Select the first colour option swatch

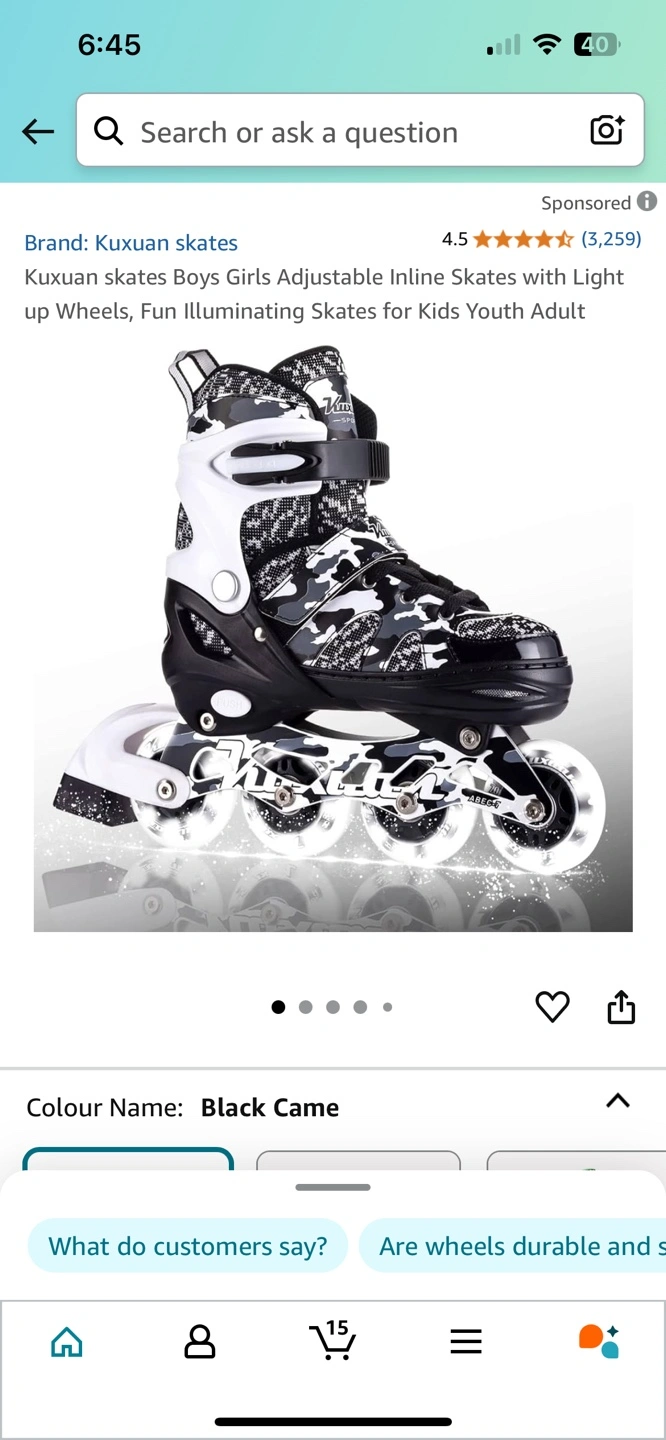point(128,1160)
